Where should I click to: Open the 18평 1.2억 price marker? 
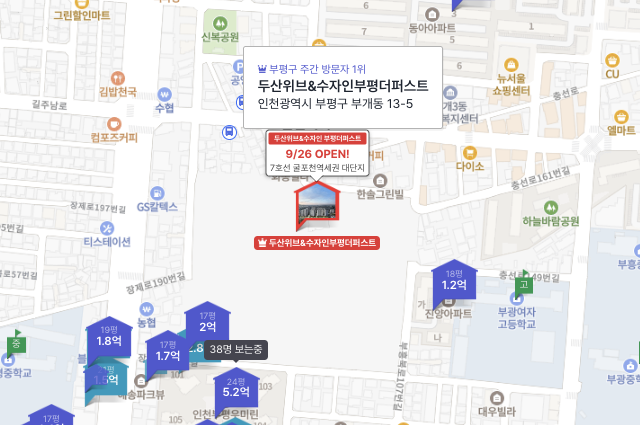[454, 283]
